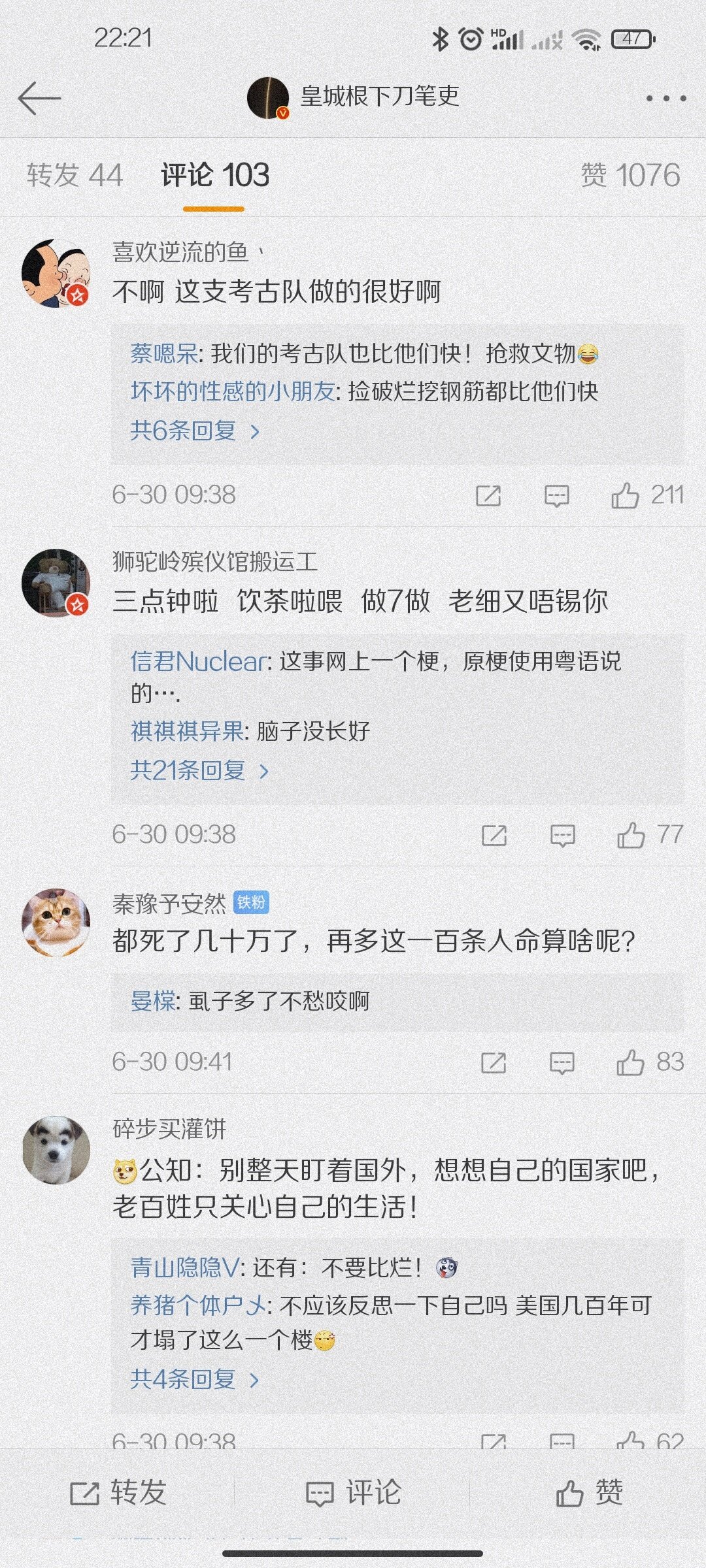Open 皇城根下刀笔吏 profile in header
706x1568 pixels.
353,97
